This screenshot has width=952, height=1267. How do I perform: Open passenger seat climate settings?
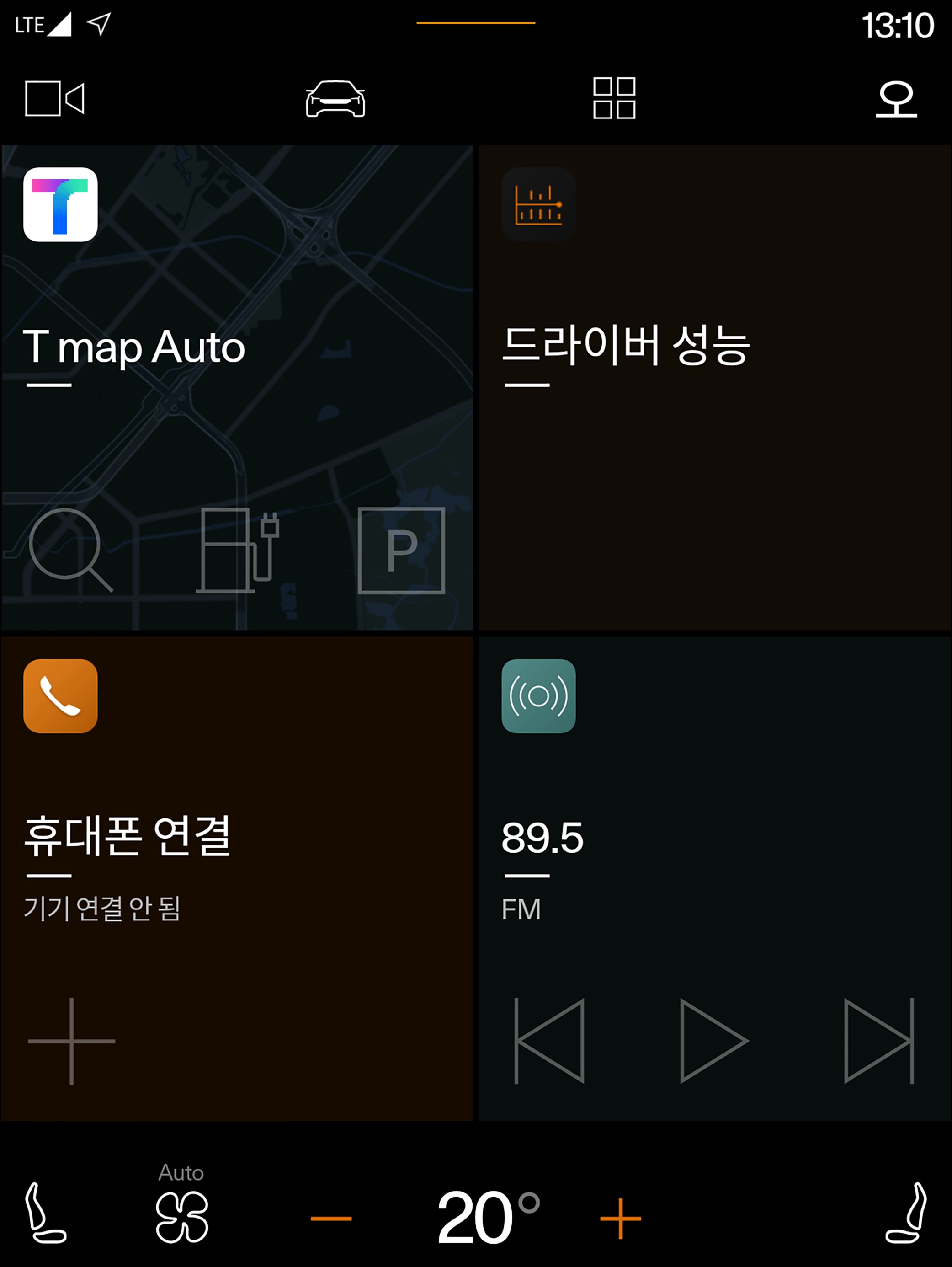[906, 1213]
